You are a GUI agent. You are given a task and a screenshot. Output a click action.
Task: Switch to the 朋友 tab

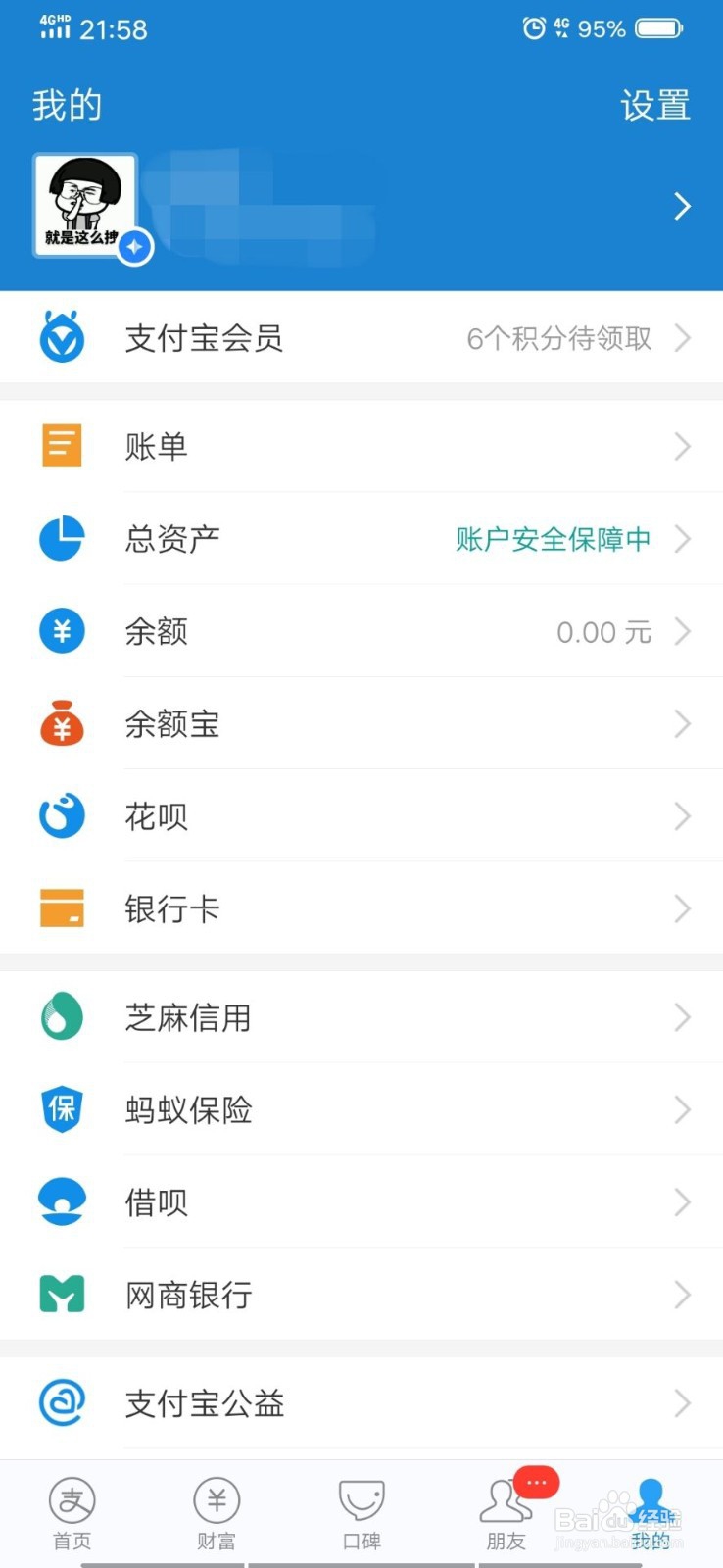(x=506, y=1514)
